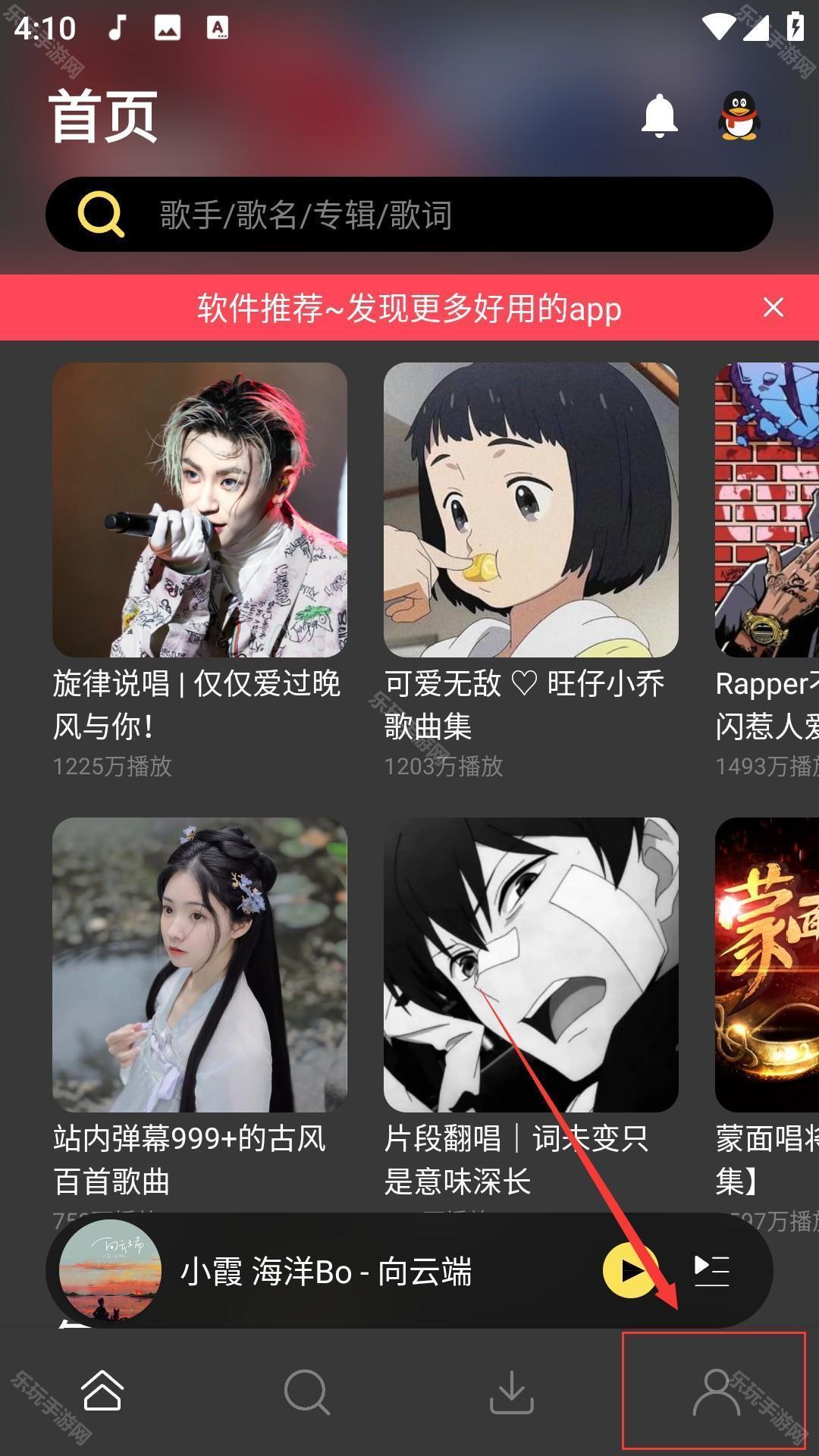Open the 旋律说唱 playlist card

(x=199, y=510)
